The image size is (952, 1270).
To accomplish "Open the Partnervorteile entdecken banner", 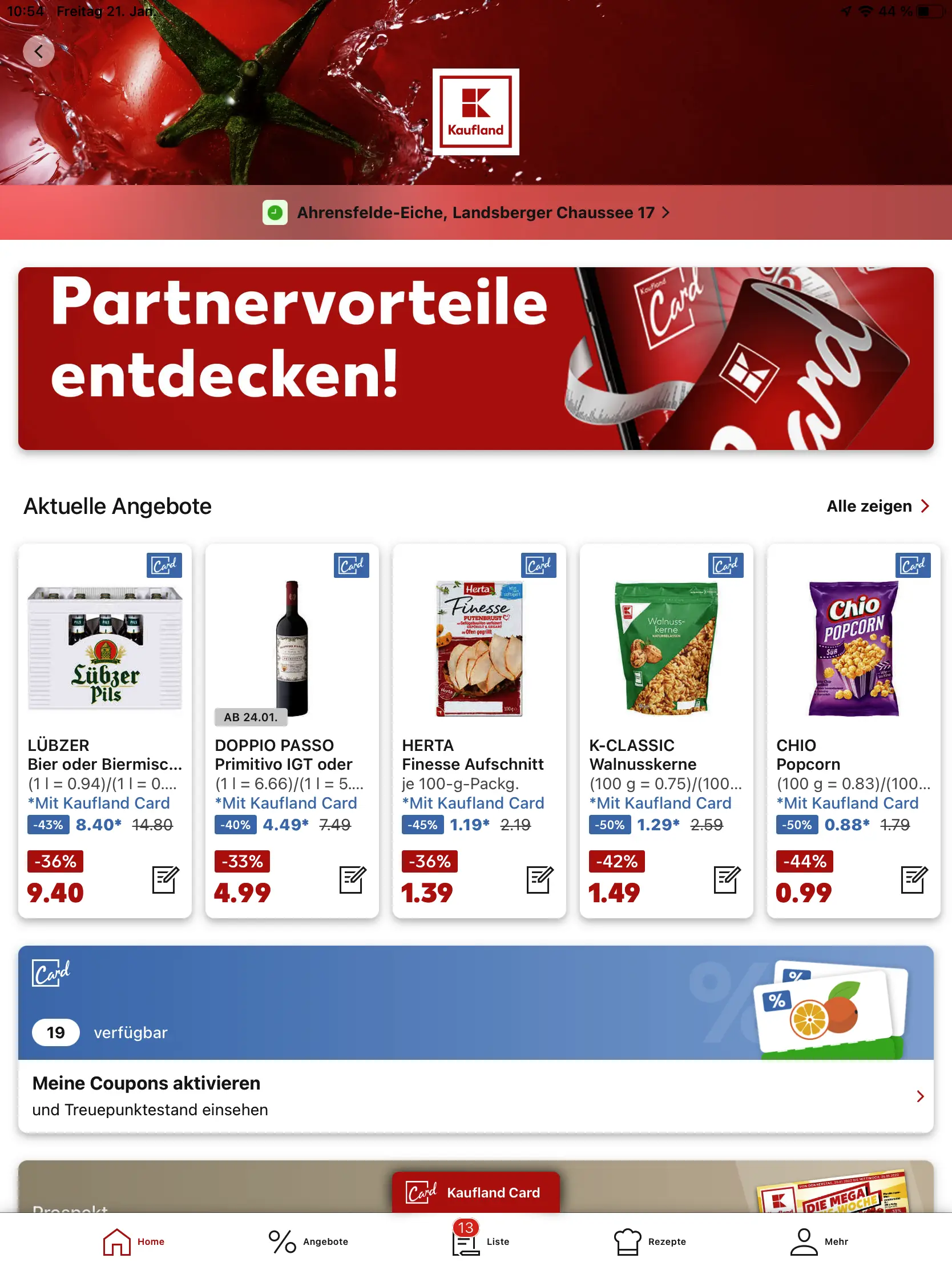I will click(x=475, y=358).
